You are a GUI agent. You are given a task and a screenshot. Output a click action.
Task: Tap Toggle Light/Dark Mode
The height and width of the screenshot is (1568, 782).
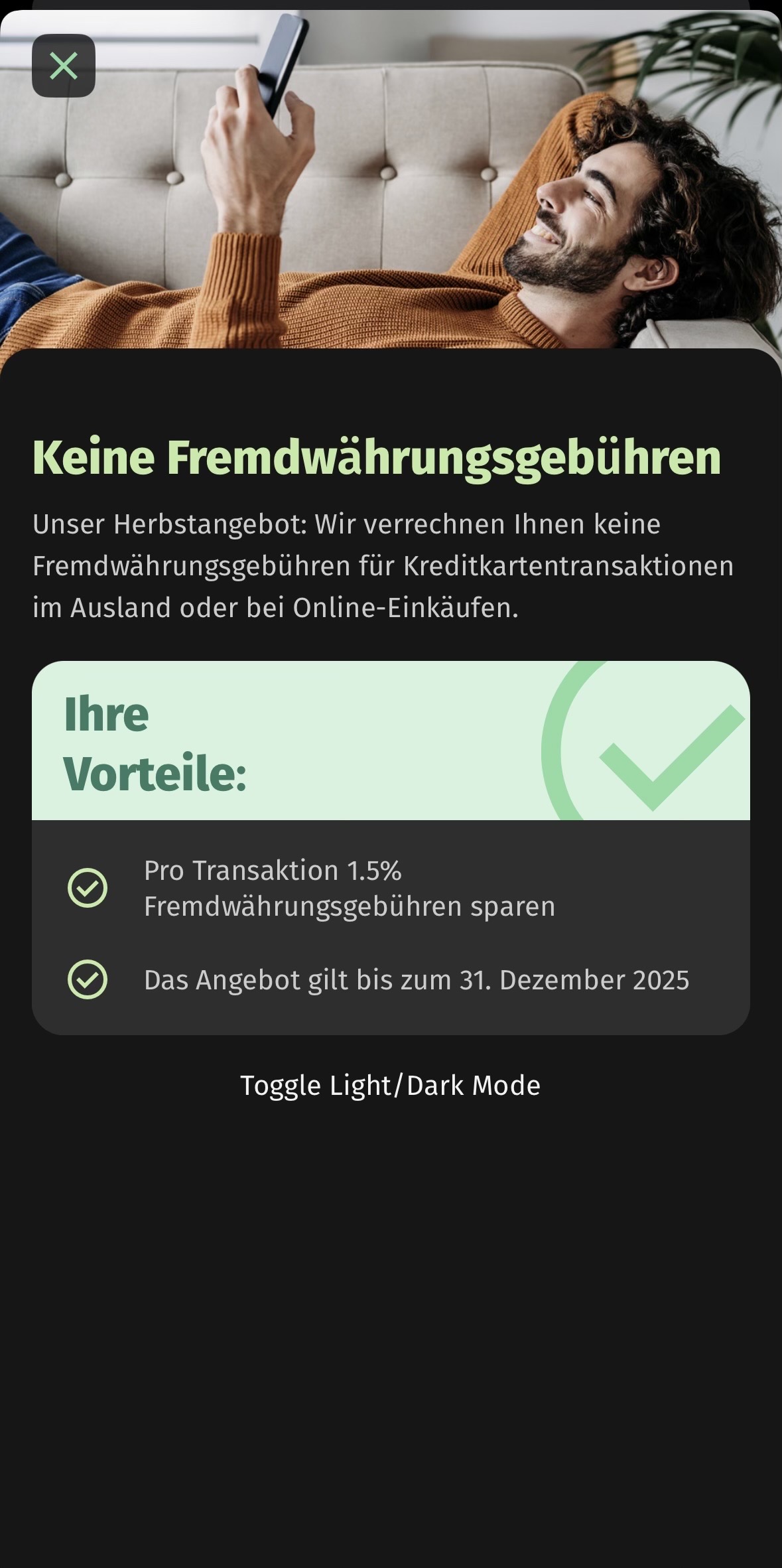(390, 1086)
